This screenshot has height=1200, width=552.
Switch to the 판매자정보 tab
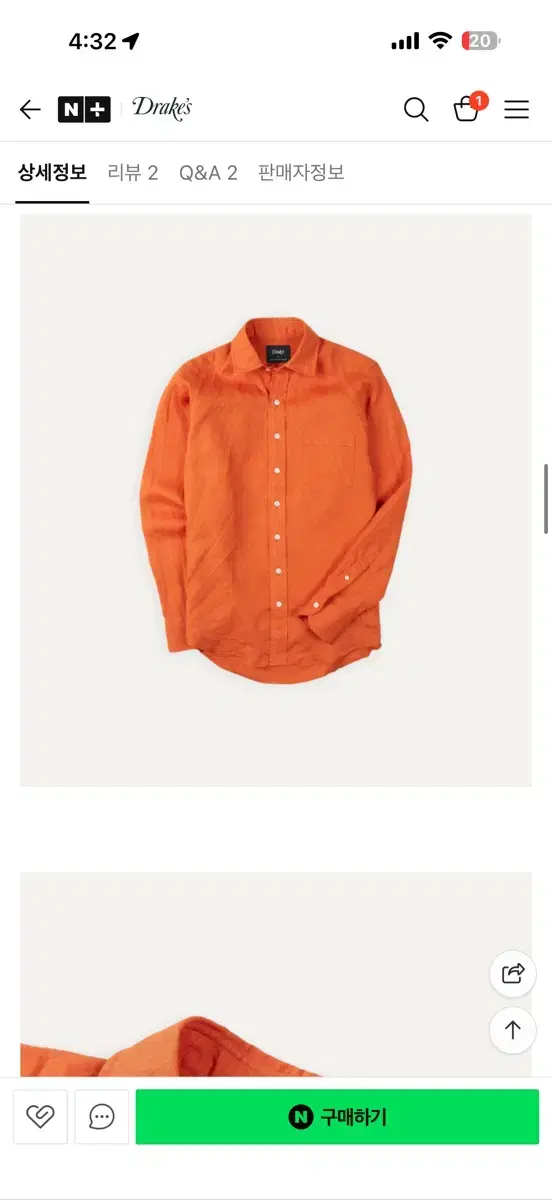[x=301, y=173]
